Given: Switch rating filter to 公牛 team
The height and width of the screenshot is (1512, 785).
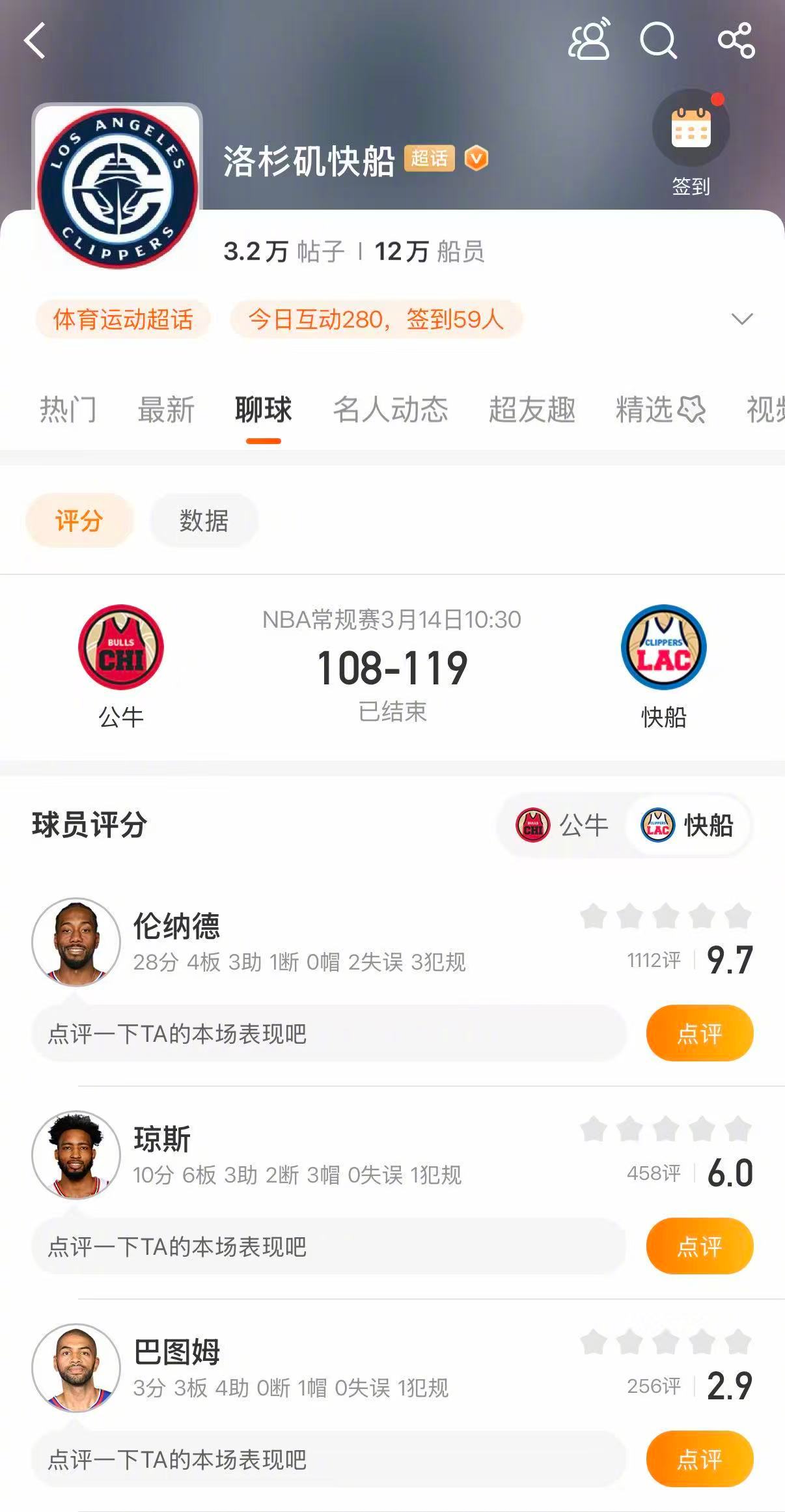Looking at the screenshot, I should click(564, 824).
